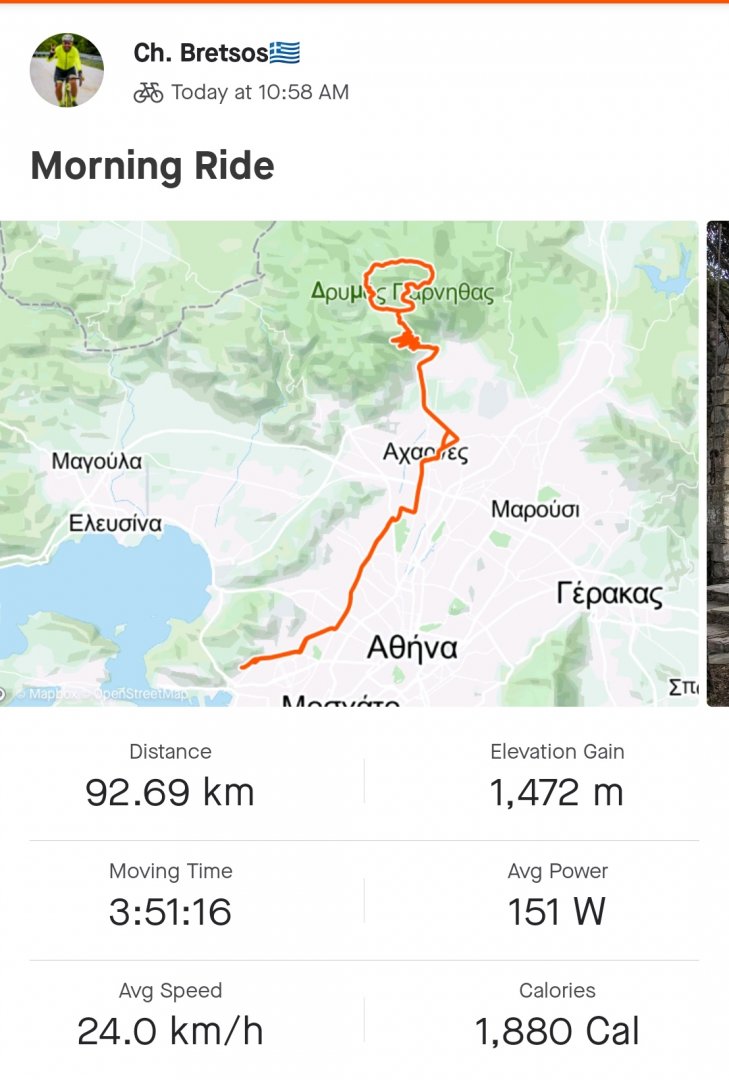View the ride photo beside the map
The width and height of the screenshot is (729, 1080).
(x=718, y=463)
